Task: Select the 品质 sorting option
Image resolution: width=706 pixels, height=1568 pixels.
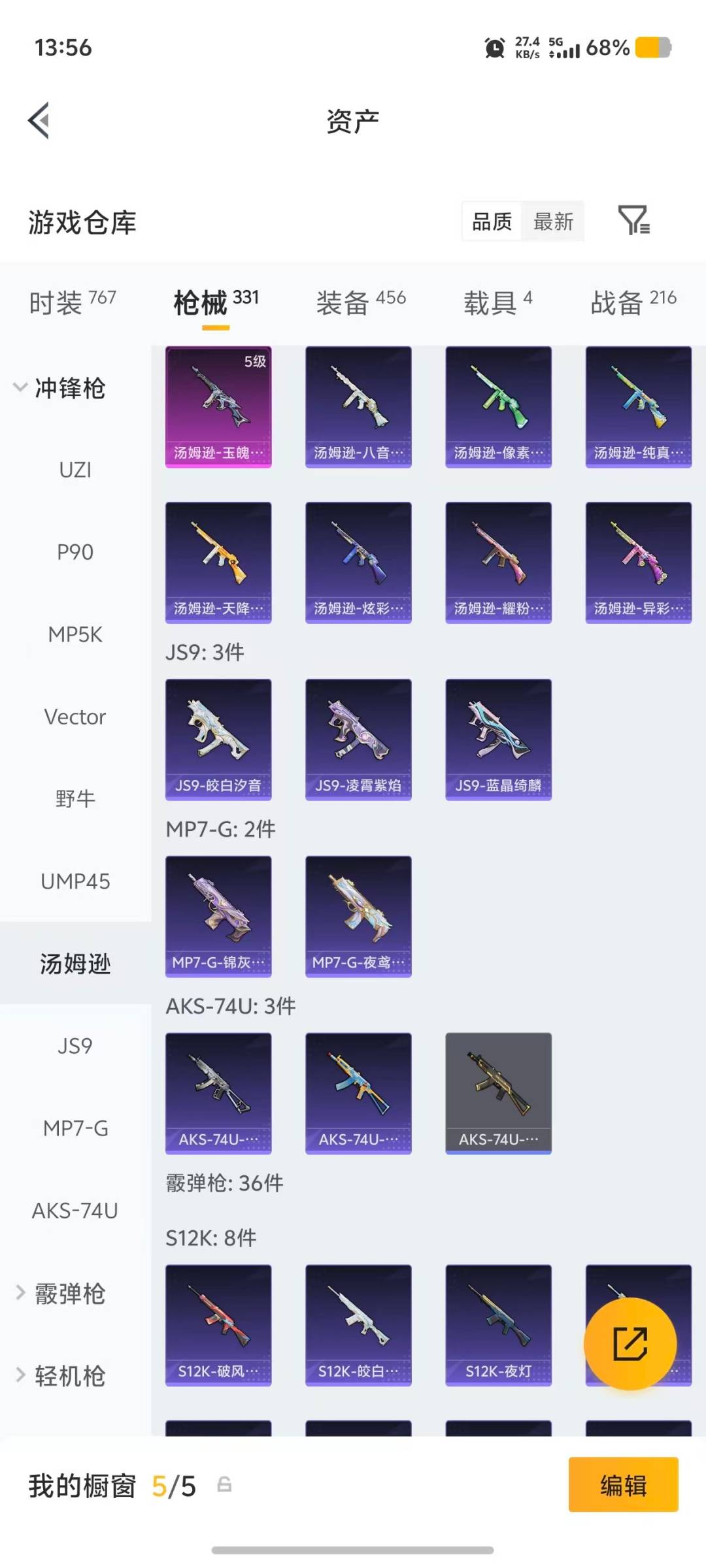Action: click(492, 222)
